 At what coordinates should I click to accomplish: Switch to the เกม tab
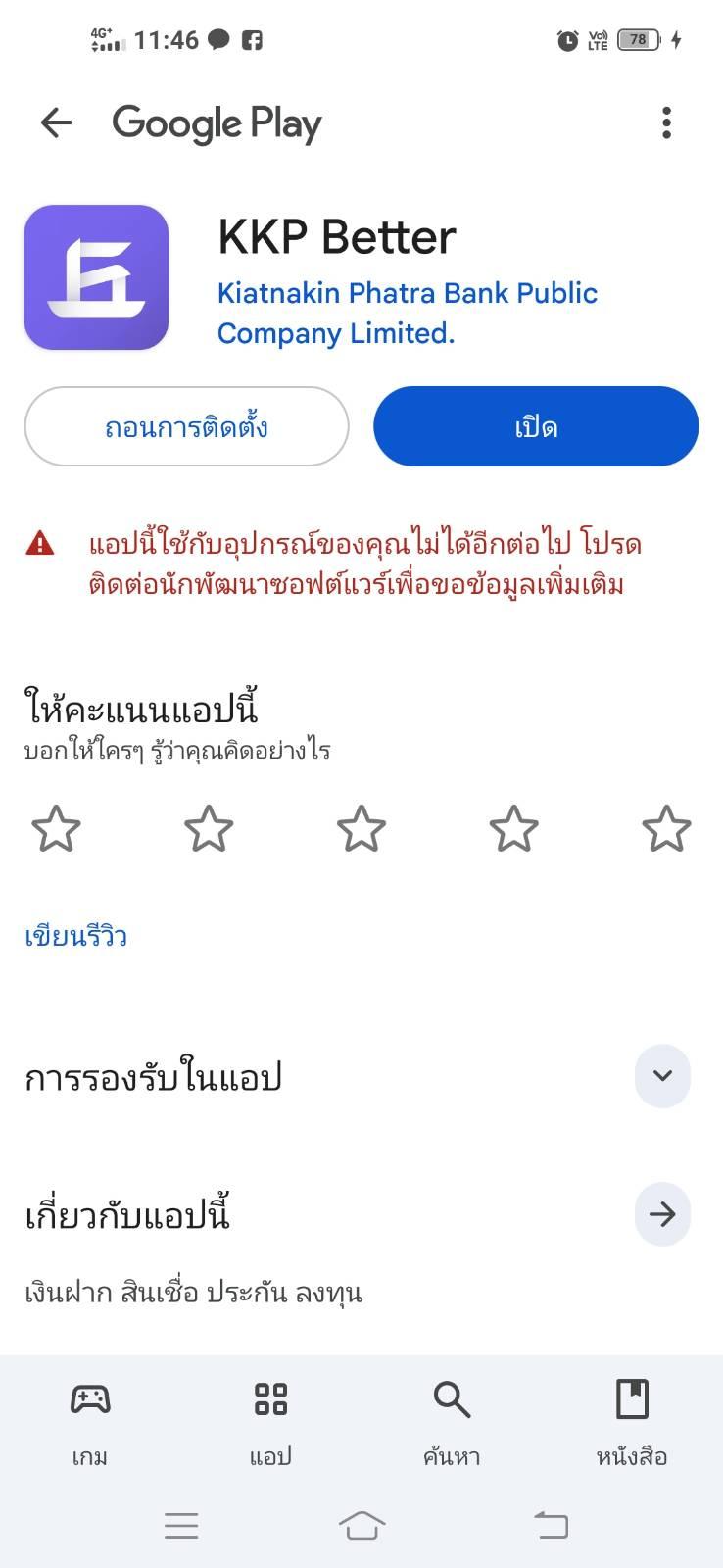[90, 1423]
